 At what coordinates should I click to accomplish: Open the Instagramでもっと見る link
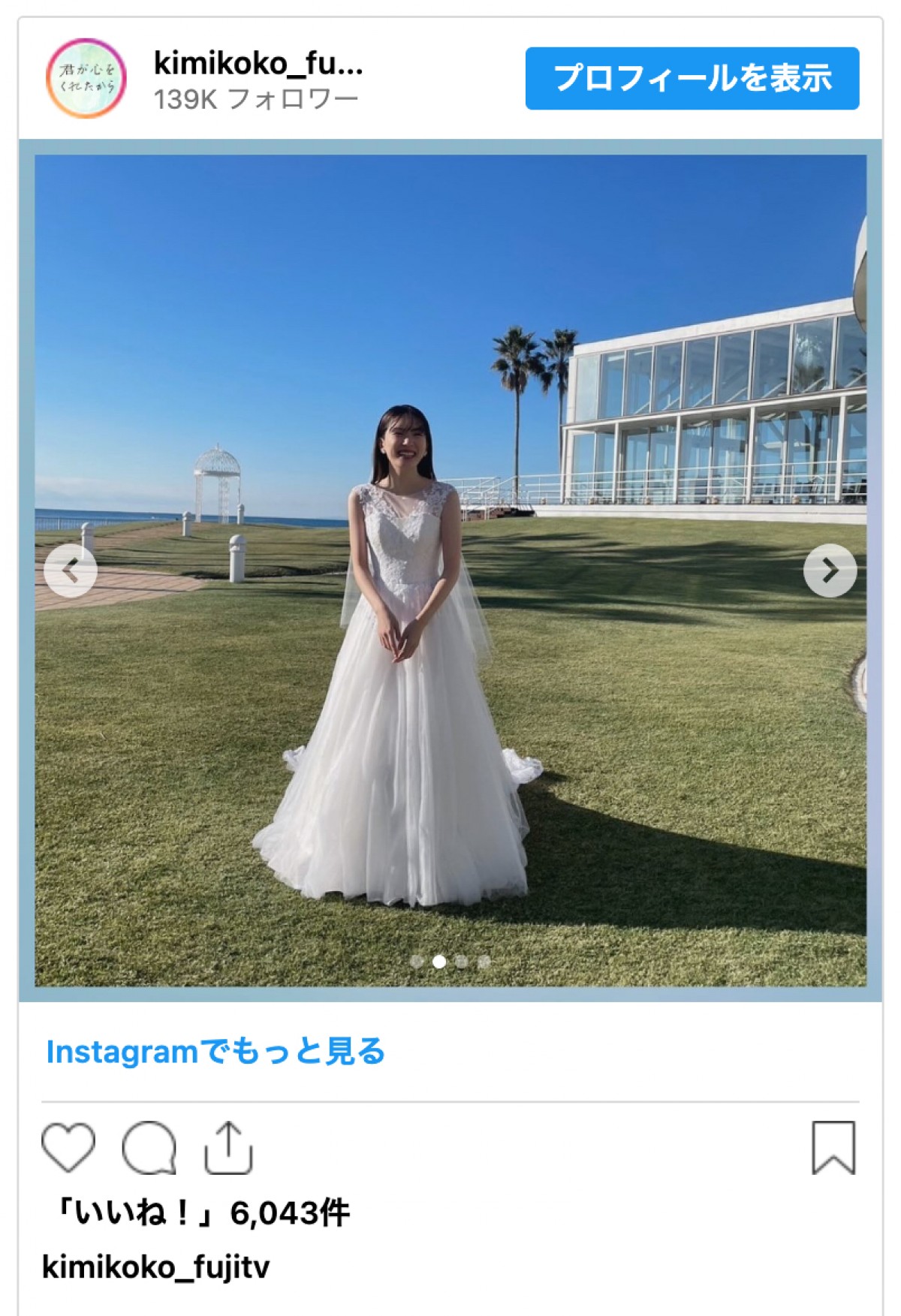coord(215,1051)
